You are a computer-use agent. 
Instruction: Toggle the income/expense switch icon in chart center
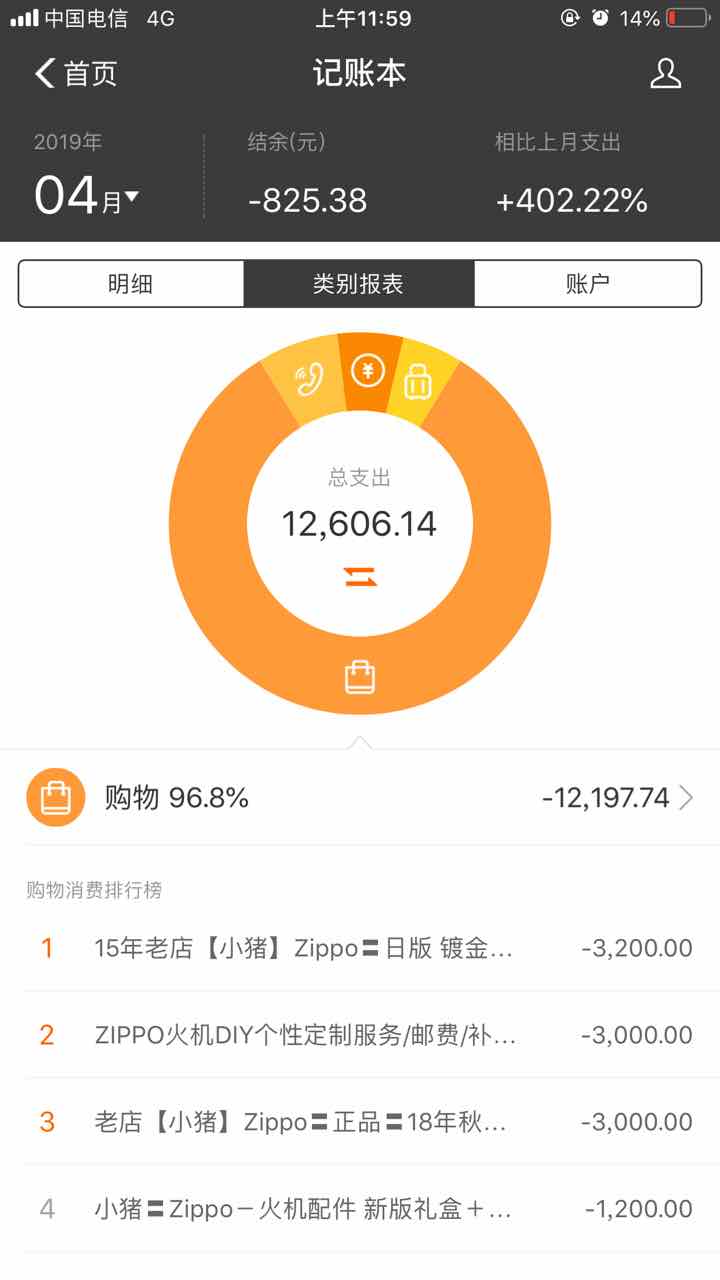pyautogui.click(x=360, y=577)
